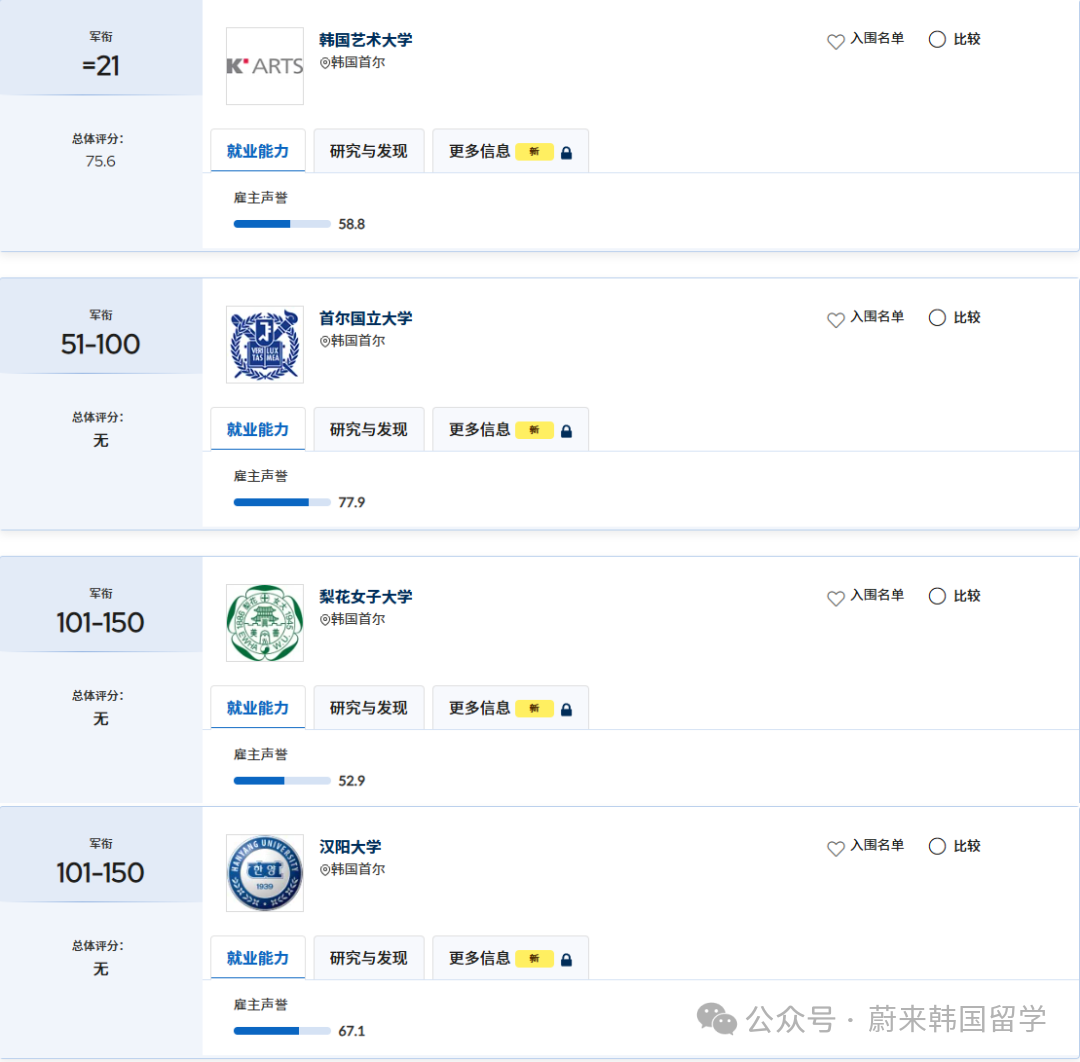
Task: Add 韩国艺术大学 to the 入围名单 shortlist
Action: (836, 41)
